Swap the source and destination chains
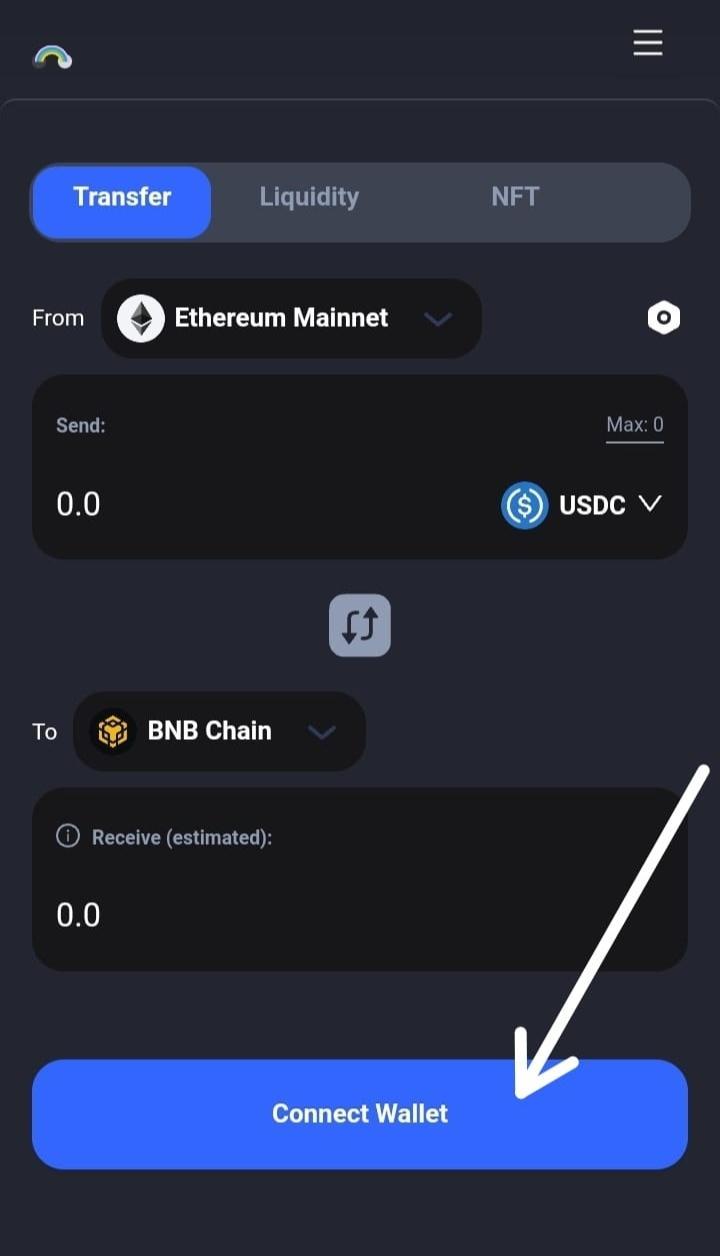 click(360, 626)
